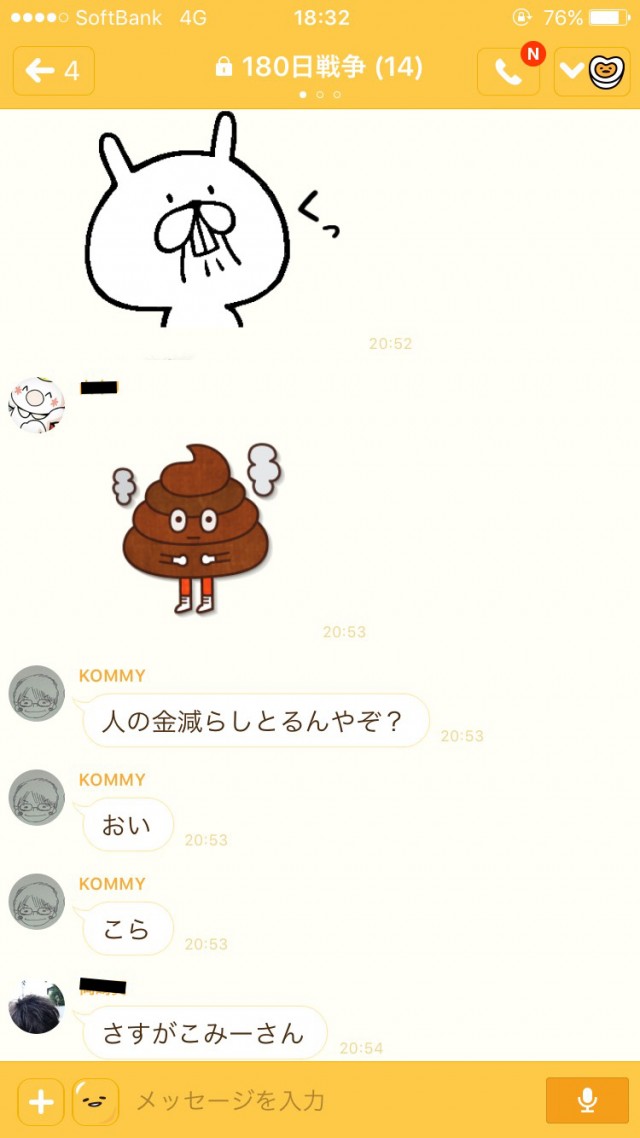Open profile of さすがこみーさん sender
The height and width of the screenshot is (1138, 640).
pyautogui.click(x=37, y=1007)
